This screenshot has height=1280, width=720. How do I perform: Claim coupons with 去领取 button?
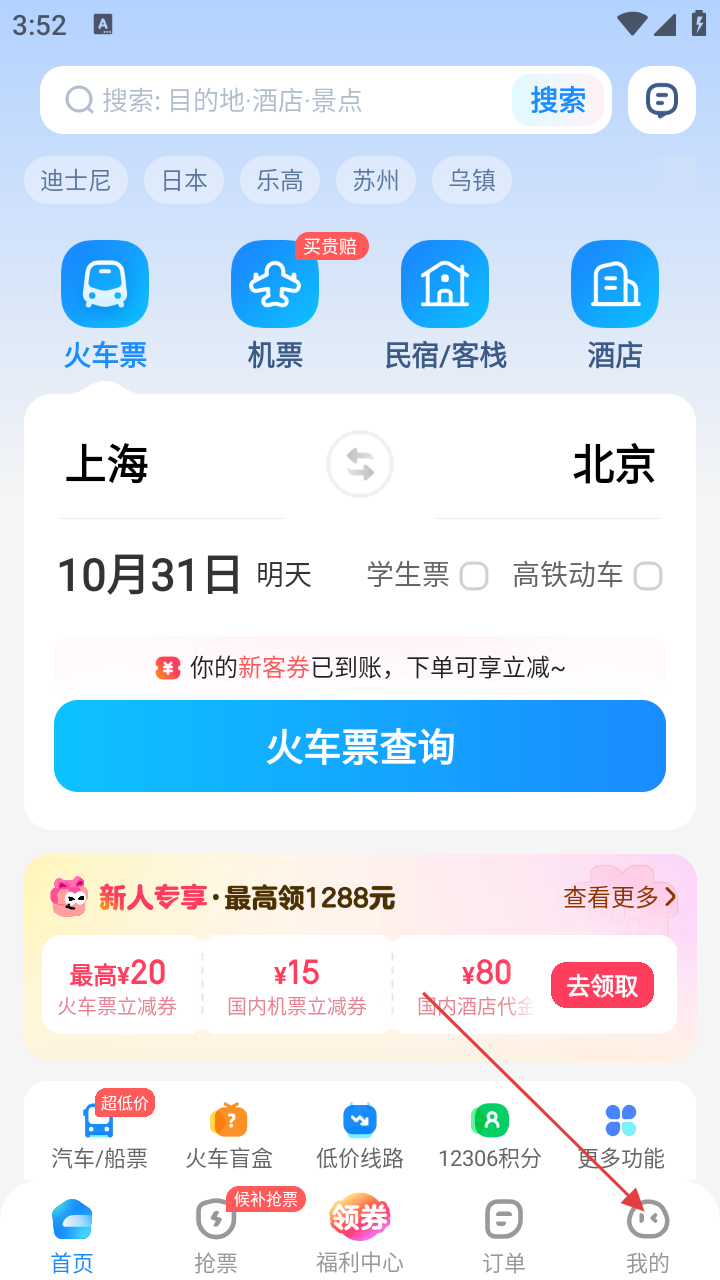pyautogui.click(x=602, y=986)
